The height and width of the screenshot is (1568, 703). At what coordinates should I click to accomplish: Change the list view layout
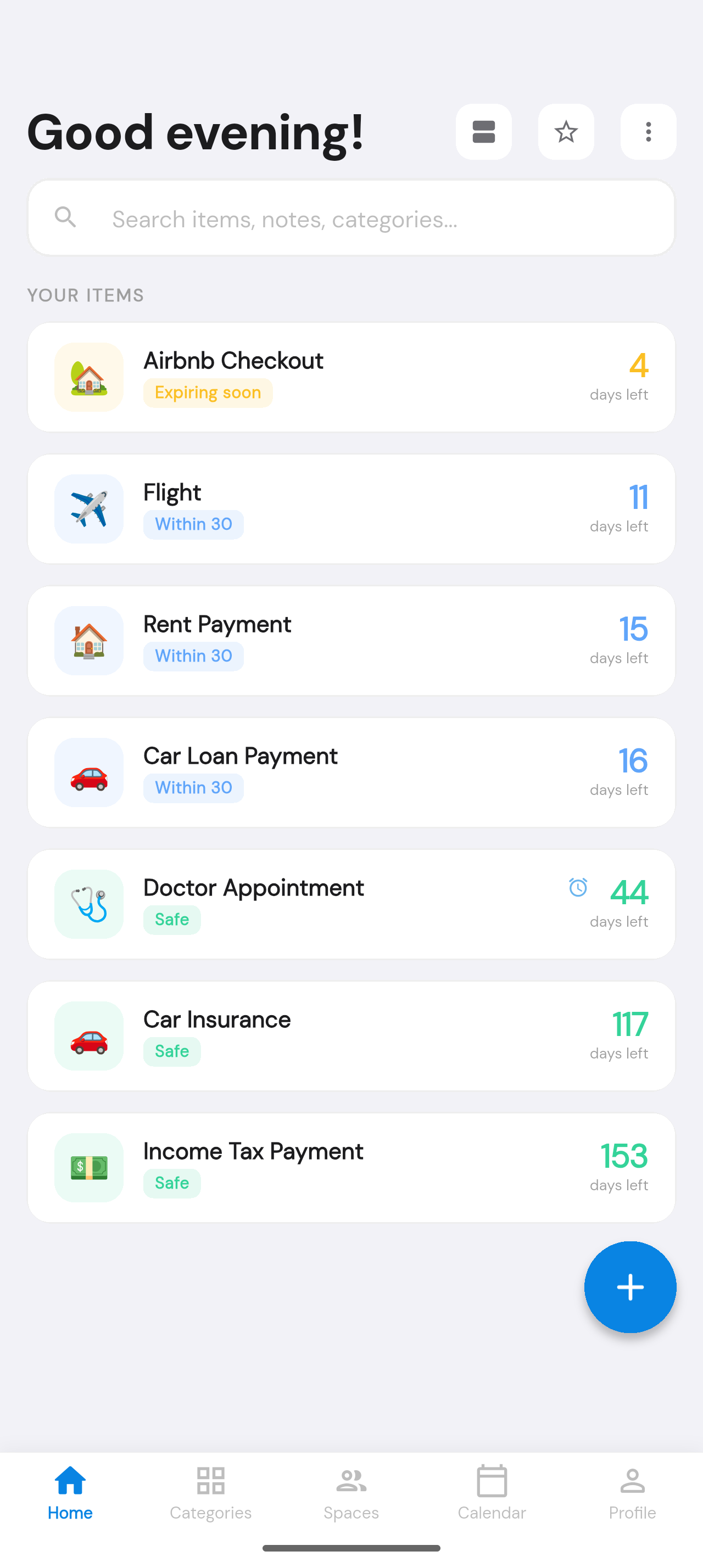[483, 131]
